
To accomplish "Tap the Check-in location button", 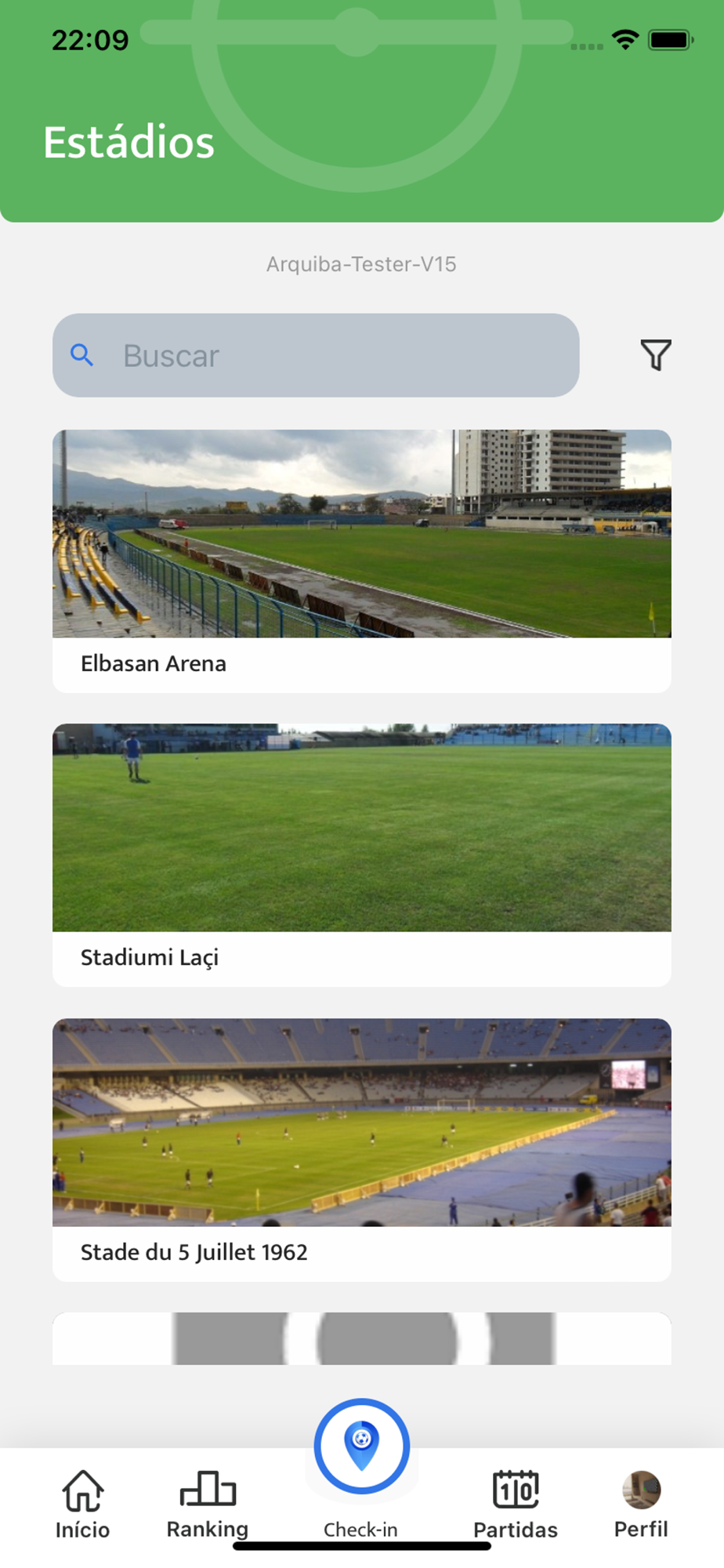I will coord(361,1446).
